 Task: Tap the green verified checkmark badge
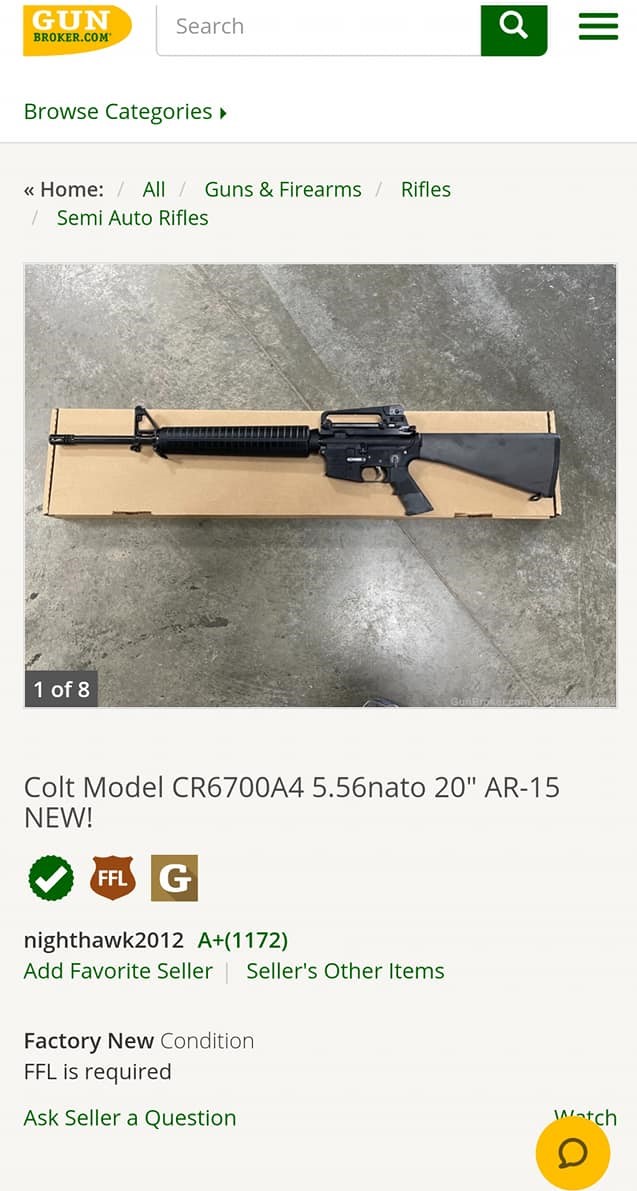pyautogui.click(x=51, y=878)
